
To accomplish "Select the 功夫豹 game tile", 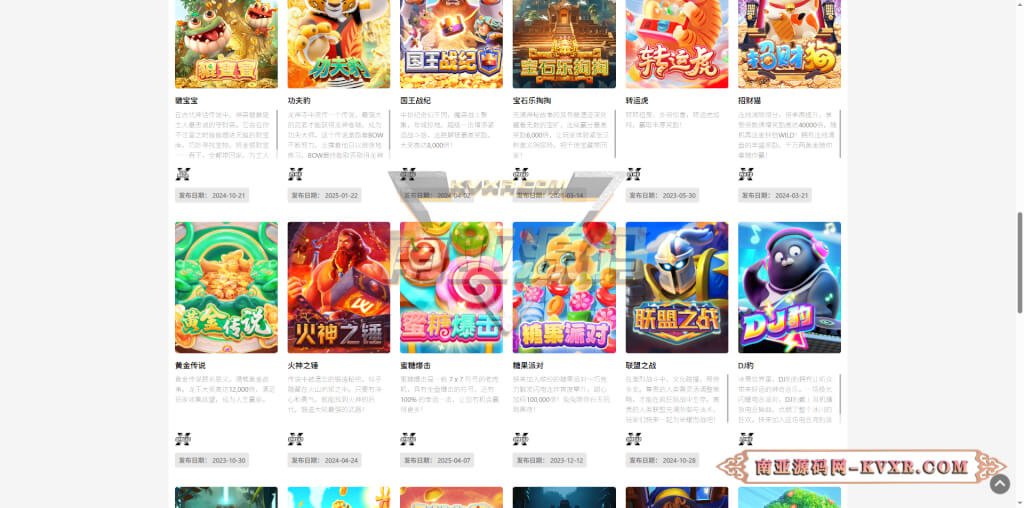I will click(x=338, y=45).
